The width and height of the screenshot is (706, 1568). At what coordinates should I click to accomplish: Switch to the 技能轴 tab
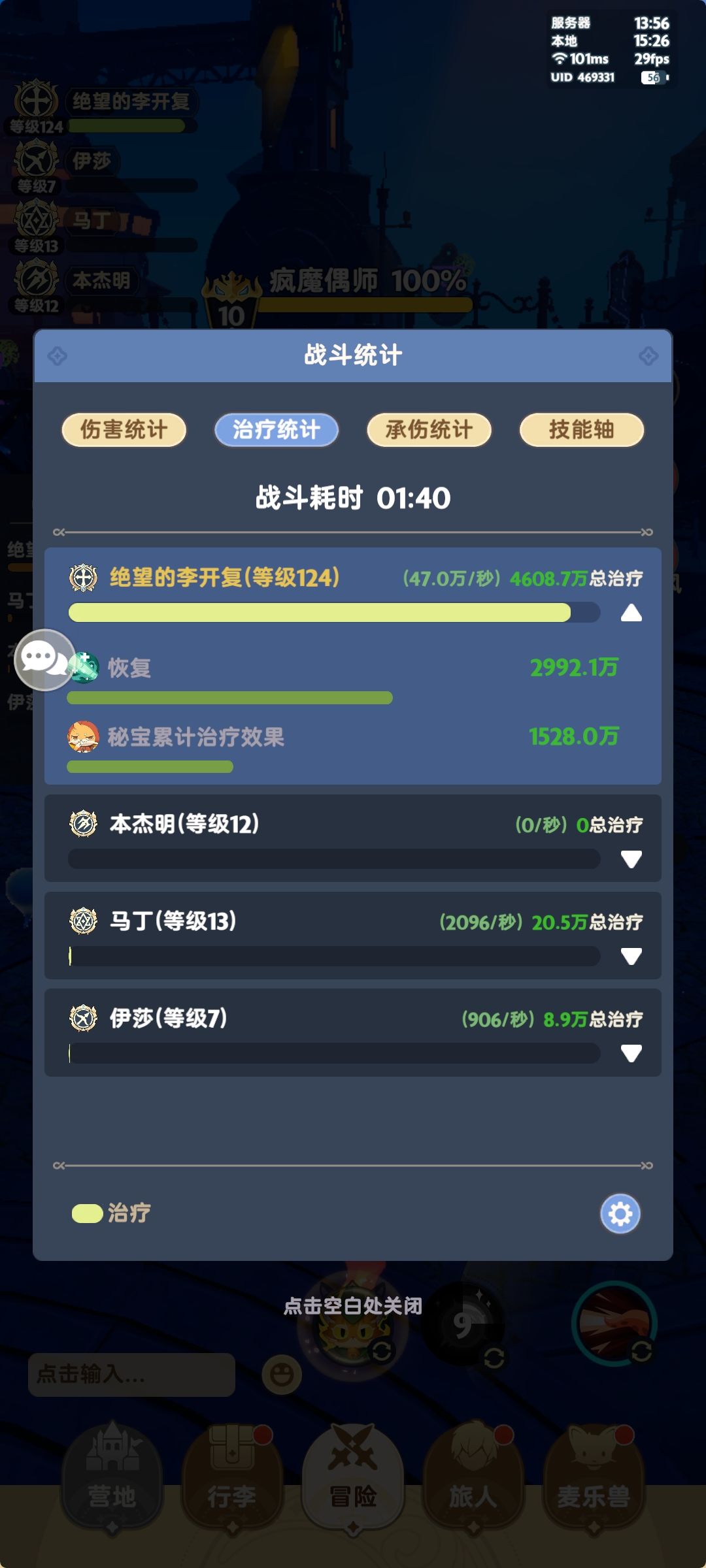click(581, 430)
